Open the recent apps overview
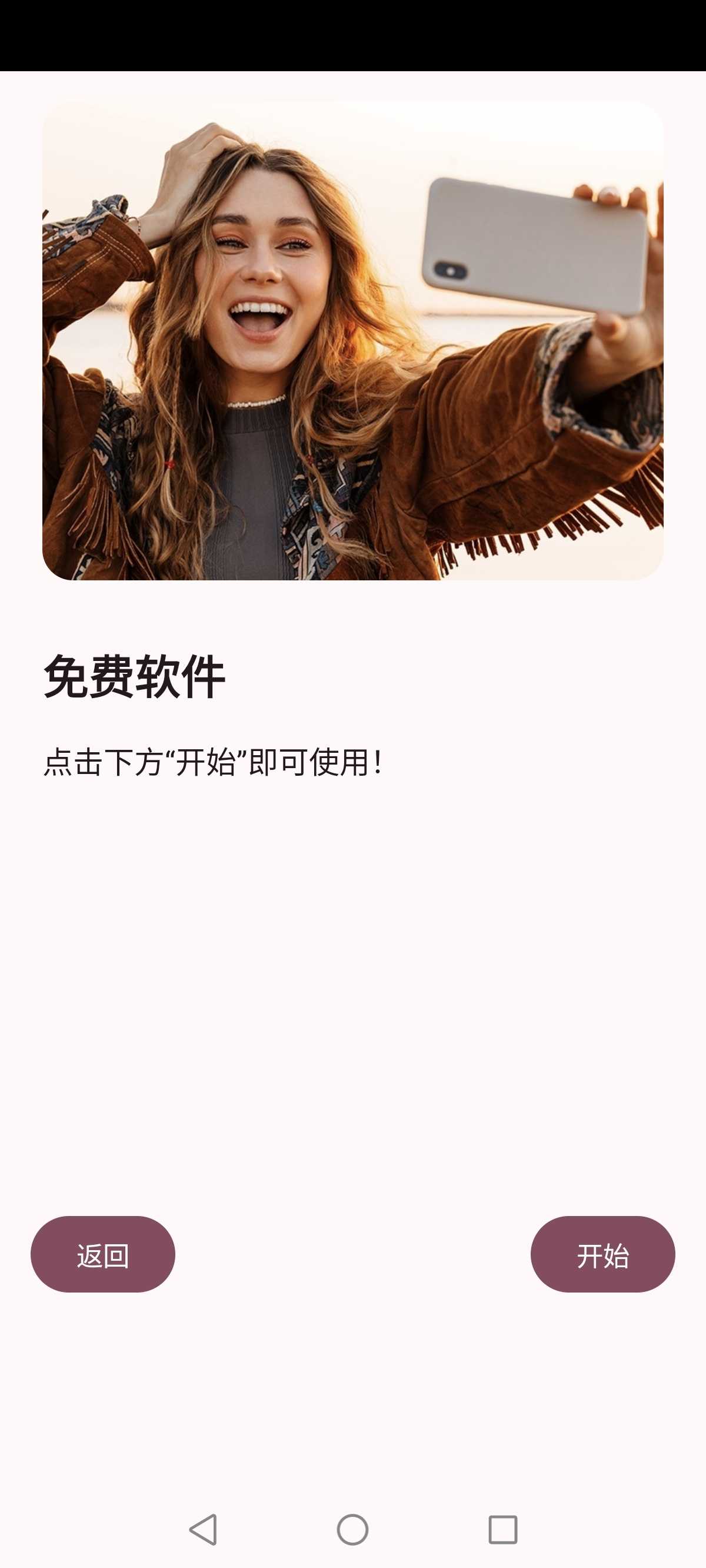Screen dimensions: 706x1568 [x=502, y=1529]
